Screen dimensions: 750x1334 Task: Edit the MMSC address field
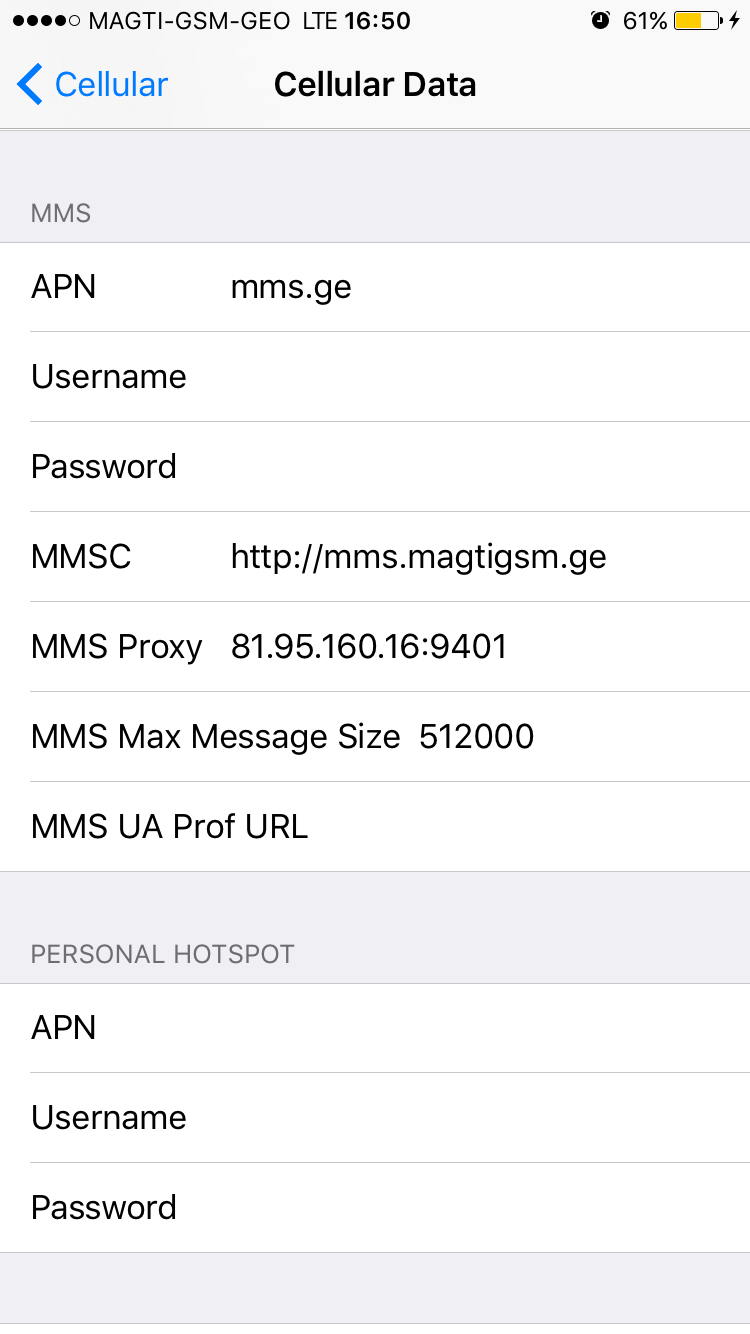tap(375, 557)
